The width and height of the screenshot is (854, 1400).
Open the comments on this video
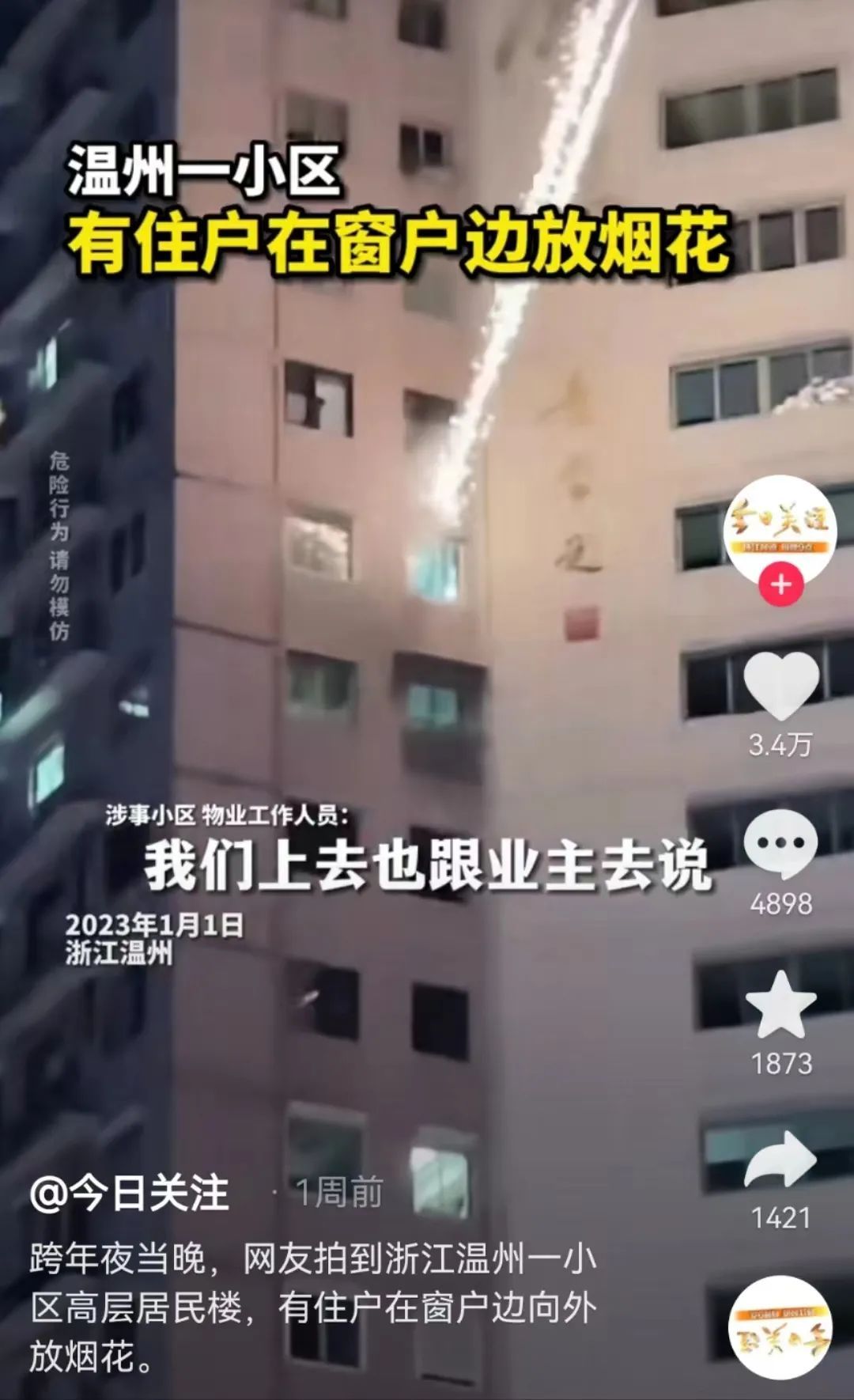click(x=781, y=844)
